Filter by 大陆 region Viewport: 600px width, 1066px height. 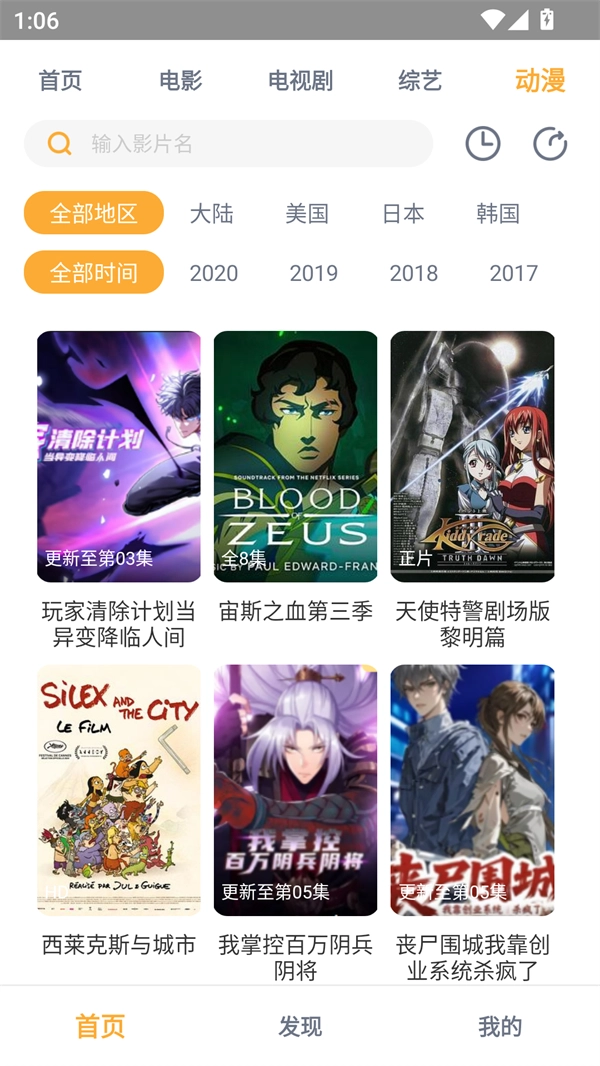point(212,213)
